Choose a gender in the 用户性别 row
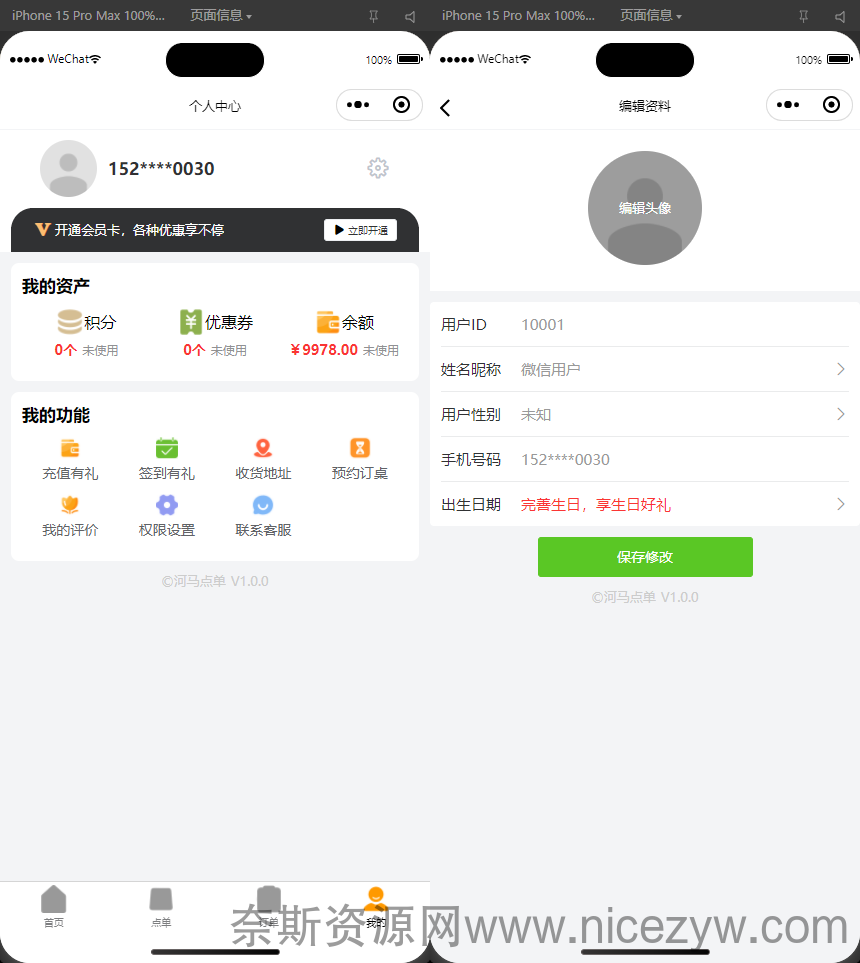Screen dimensions: 860x963 (645, 414)
